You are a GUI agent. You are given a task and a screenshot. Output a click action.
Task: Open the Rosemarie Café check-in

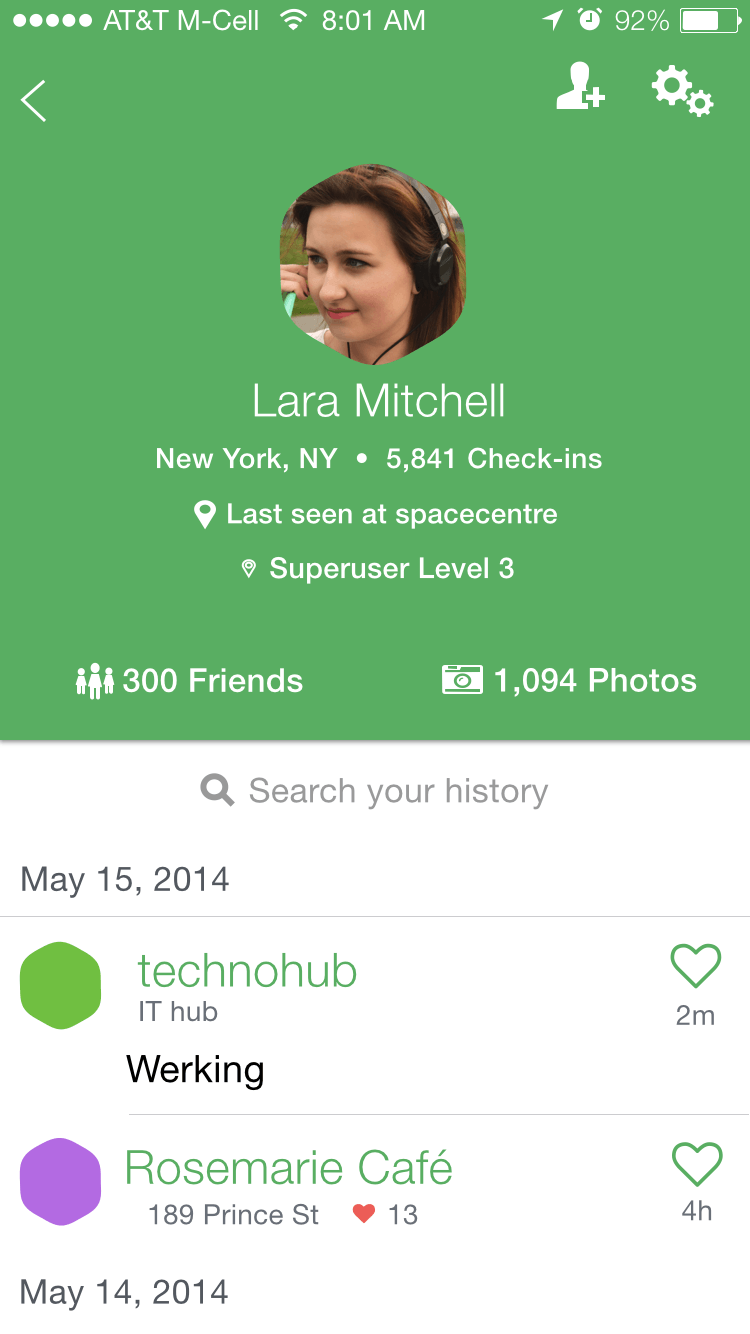[x=288, y=1168]
